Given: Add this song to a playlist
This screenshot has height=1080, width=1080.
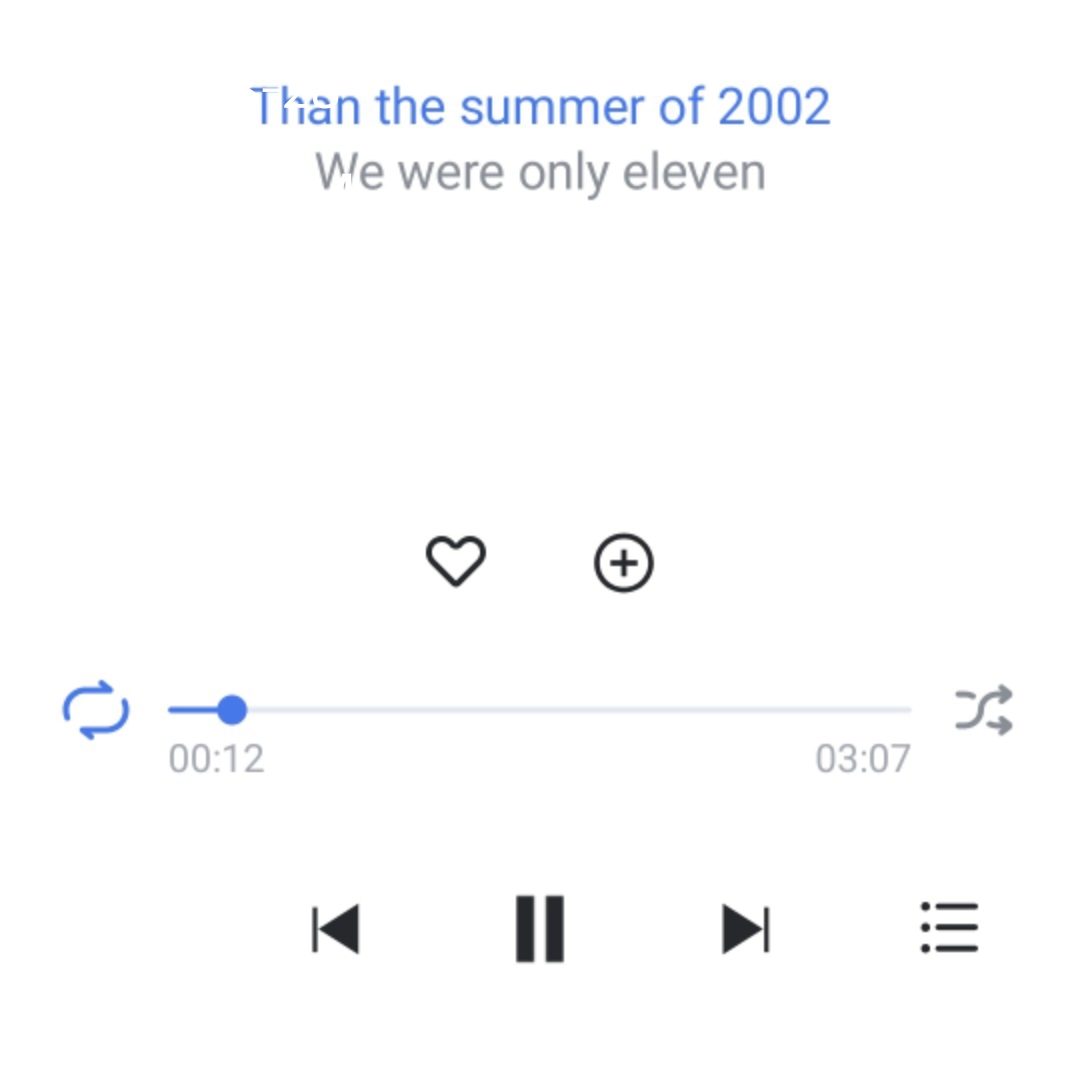Looking at the screenshot, I should pyautogui.click(x=624, y=563).
